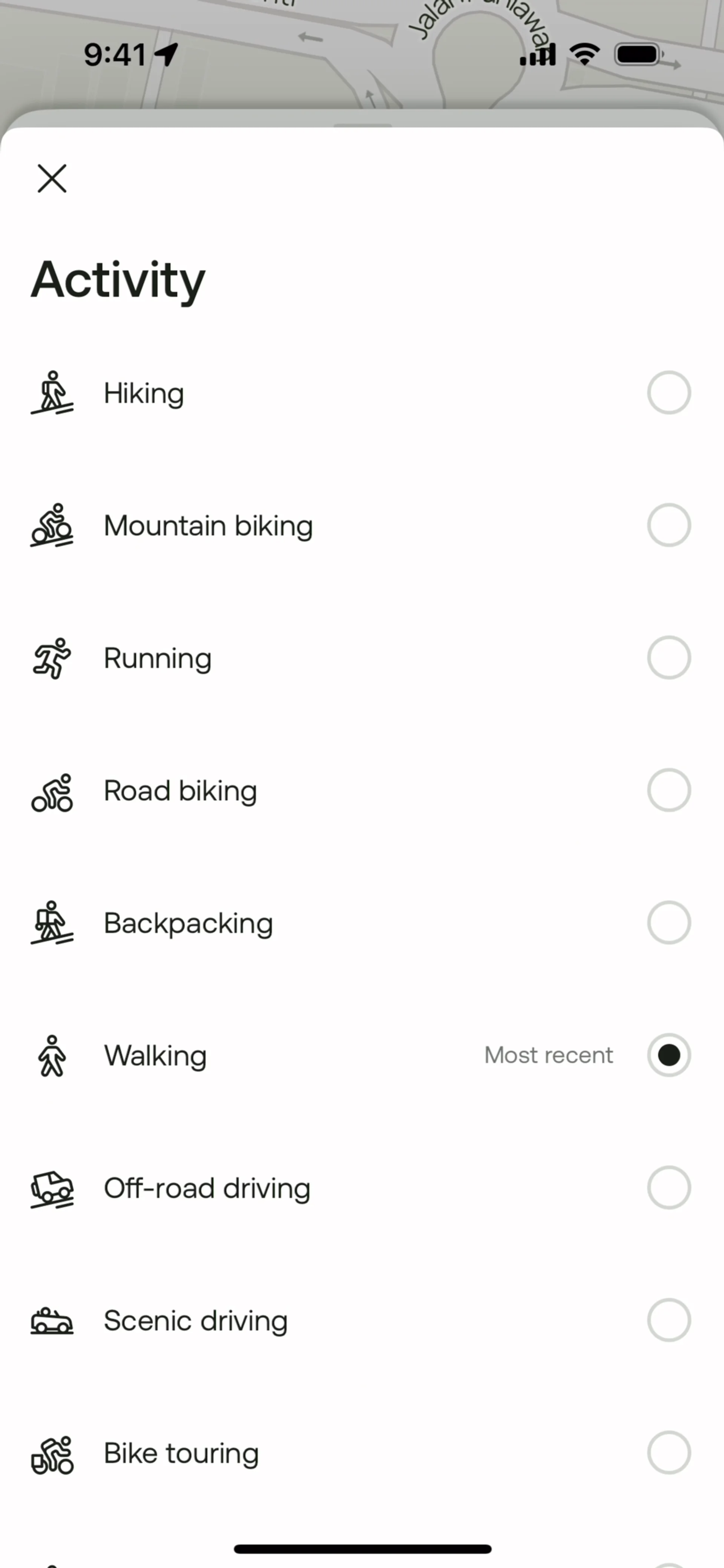724x1568 pixels.
Task: Choose the Mountain biking option
Action: (669, 525)
